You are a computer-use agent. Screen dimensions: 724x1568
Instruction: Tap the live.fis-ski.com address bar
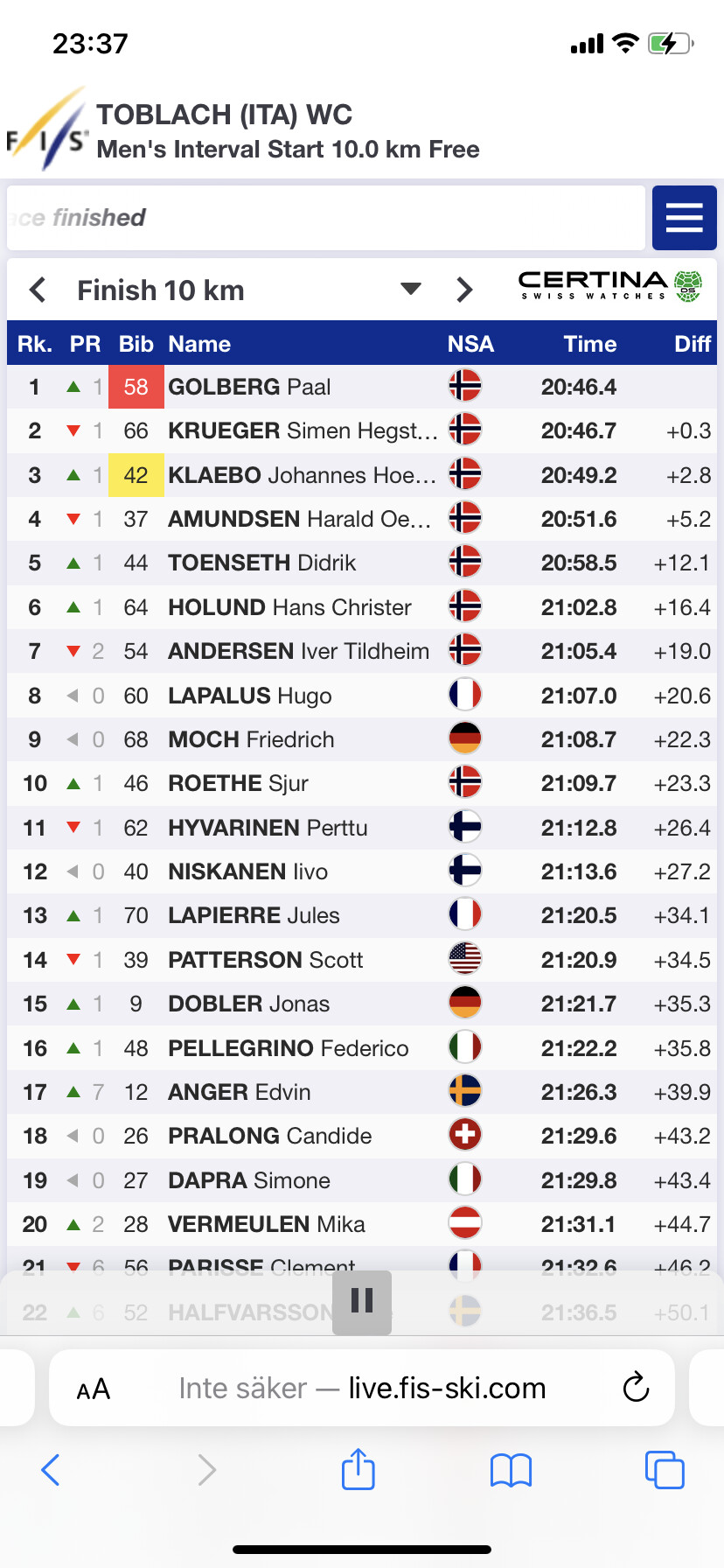(x=362, y=1388)
